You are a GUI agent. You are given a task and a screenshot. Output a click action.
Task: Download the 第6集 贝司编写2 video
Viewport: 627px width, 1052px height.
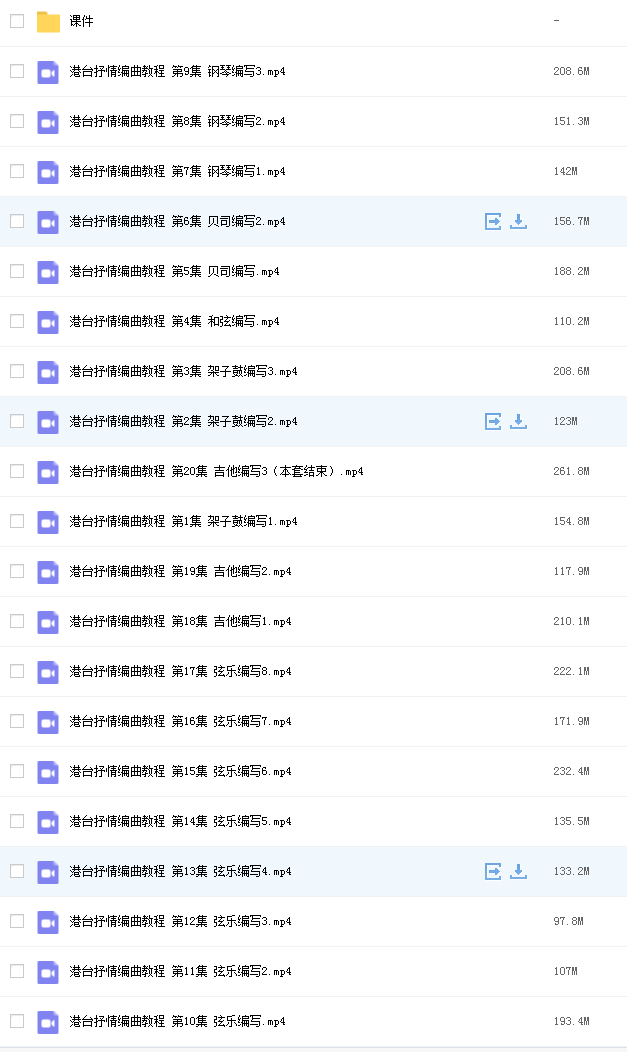518,221
